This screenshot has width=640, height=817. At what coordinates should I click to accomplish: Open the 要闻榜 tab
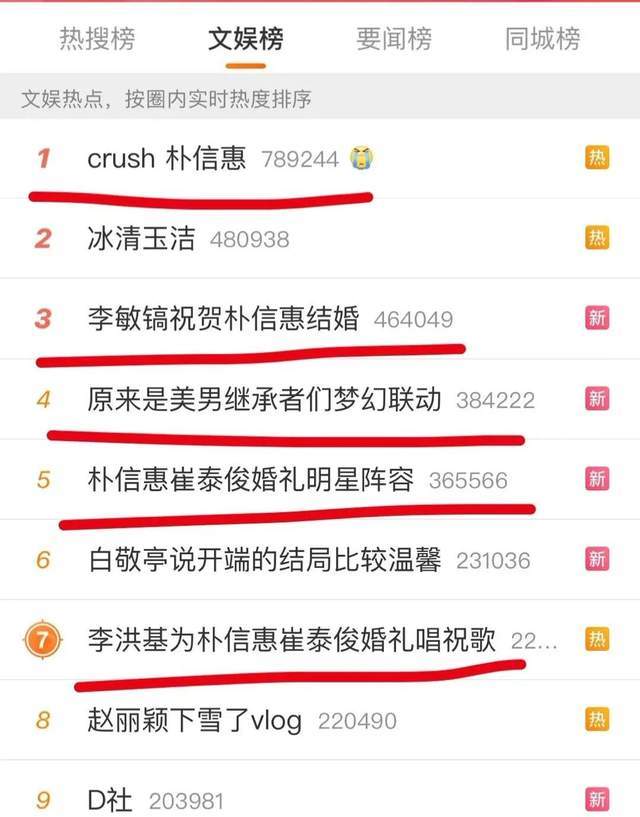pyautogui.click(x=394, y=39)
